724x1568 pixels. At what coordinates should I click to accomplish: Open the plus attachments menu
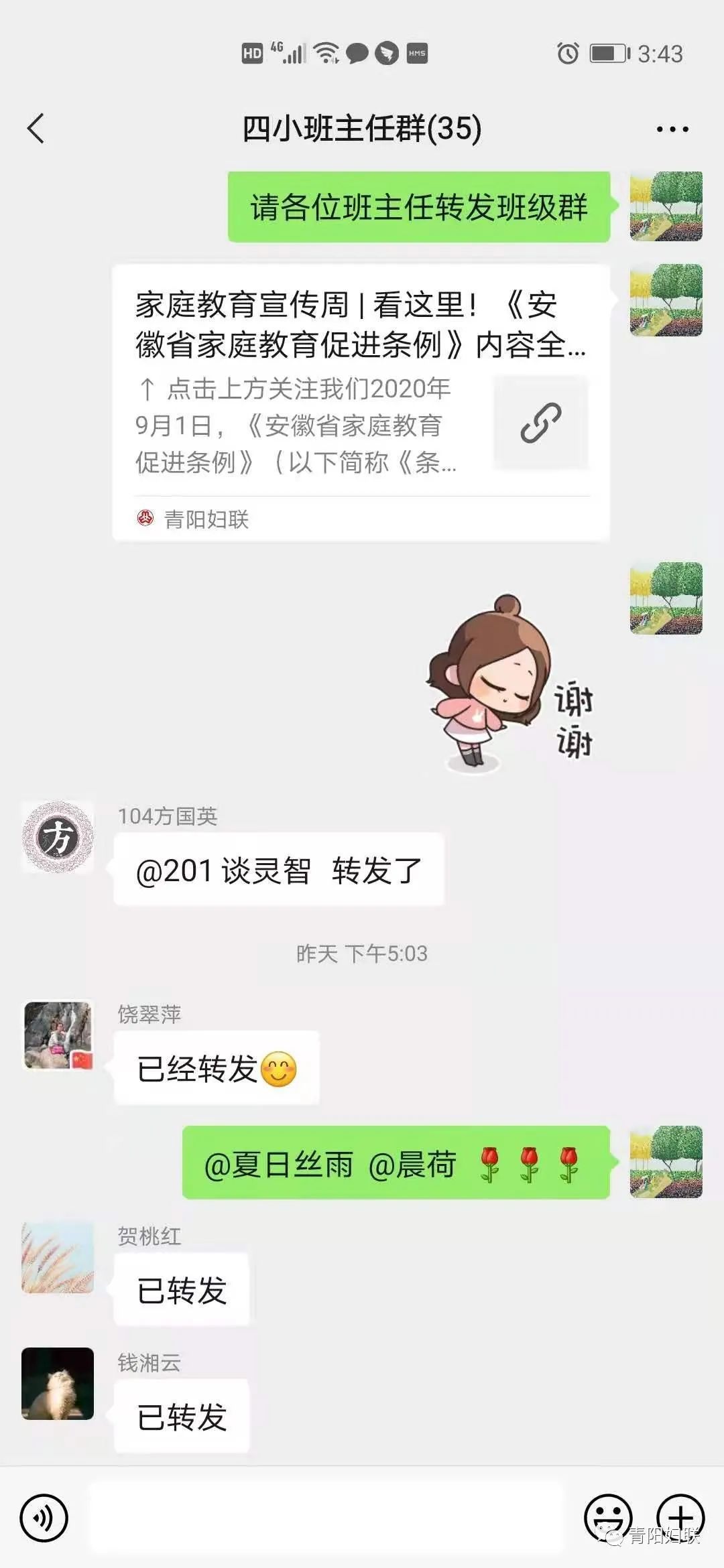pos(680,1516)
